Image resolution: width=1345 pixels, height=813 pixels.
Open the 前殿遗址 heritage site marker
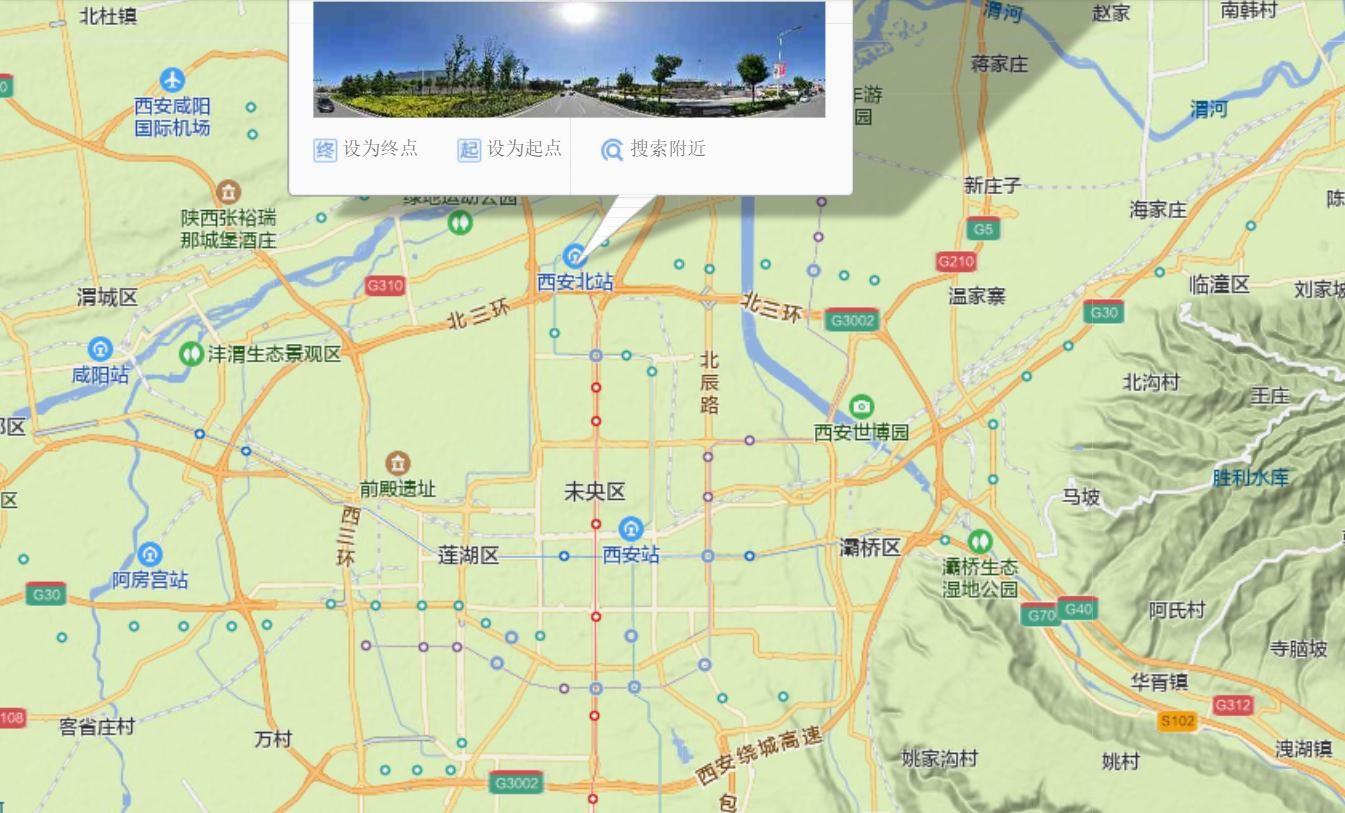click(x=398, y=464)
